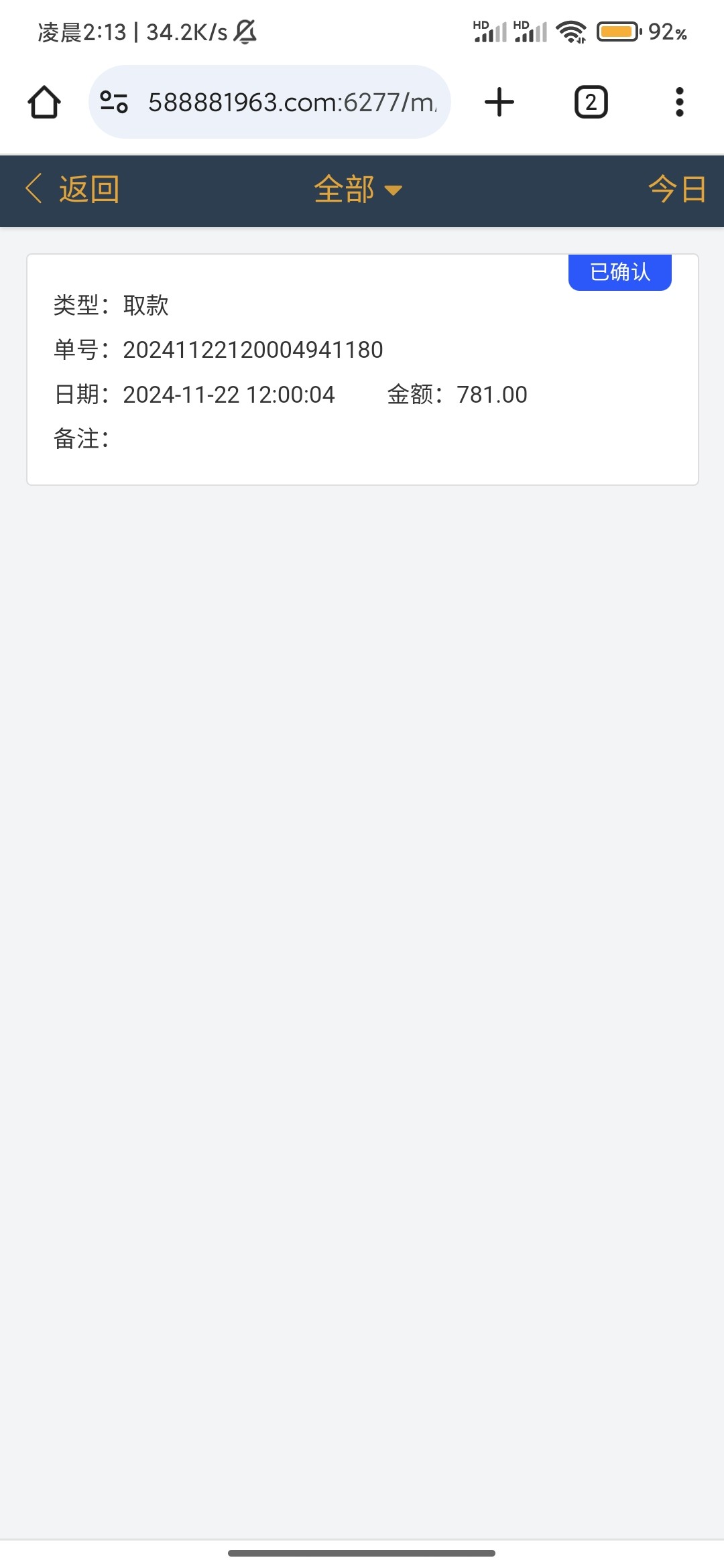Open the tab switcher showing 2 tabs
Screen dimensions: 724x1568
(591, 102)
